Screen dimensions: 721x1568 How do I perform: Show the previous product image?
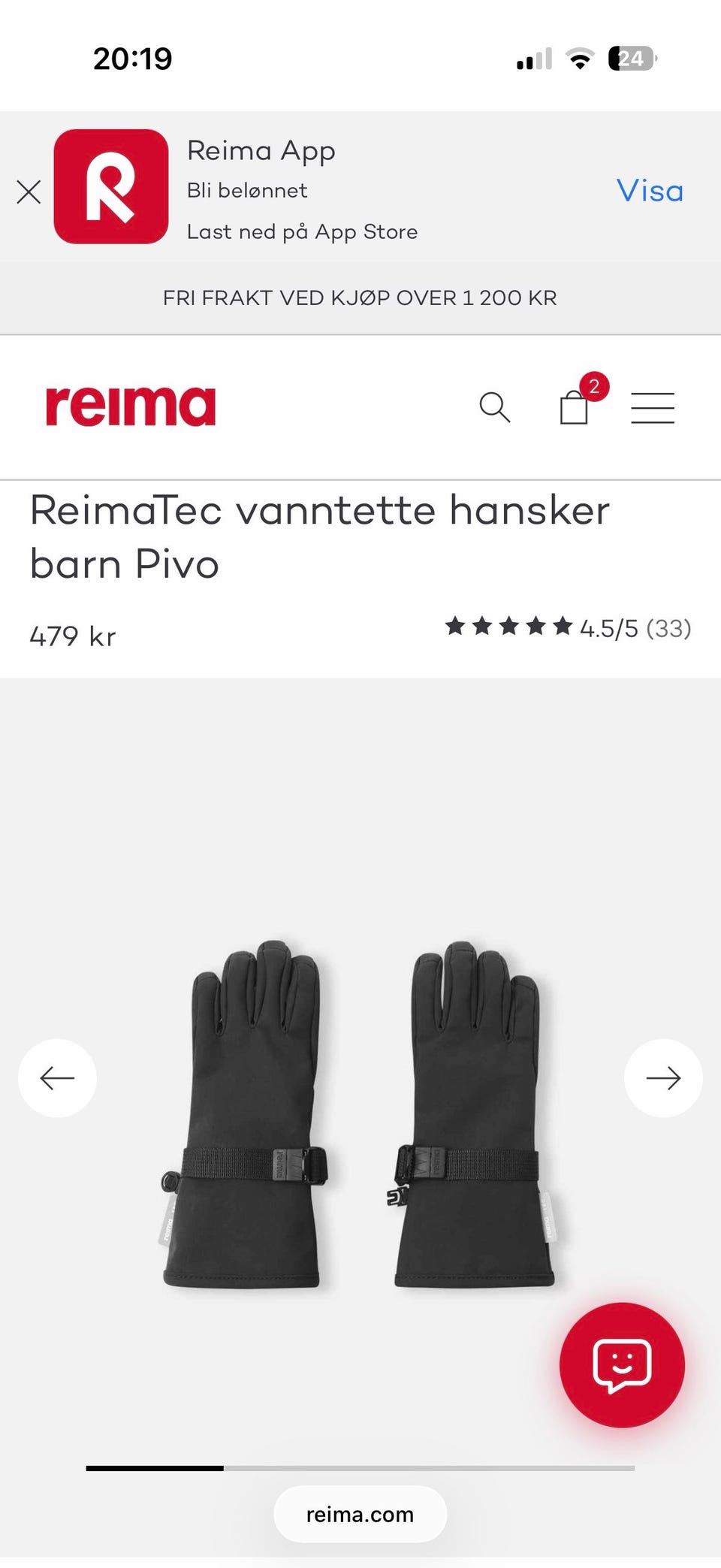coord(57,1078)
